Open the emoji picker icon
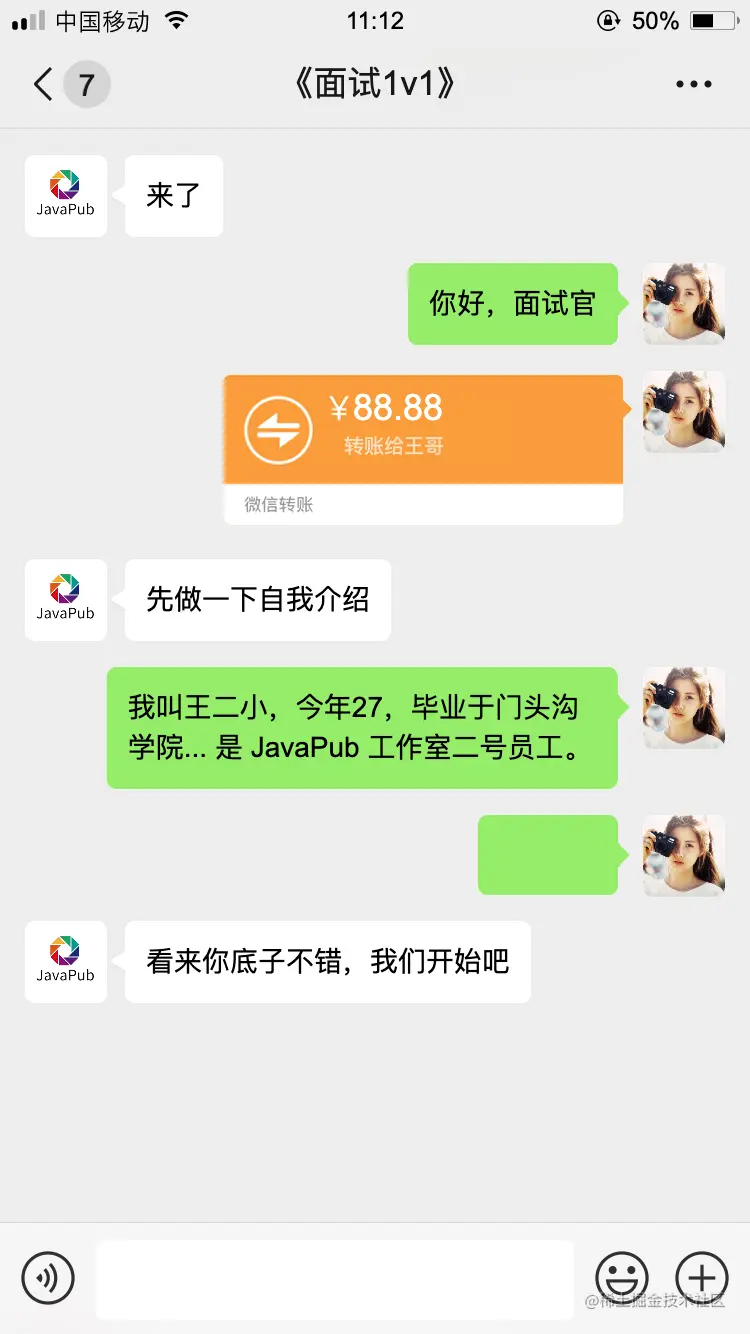This screenshot has width=750, height=1334. (622, 1278)
